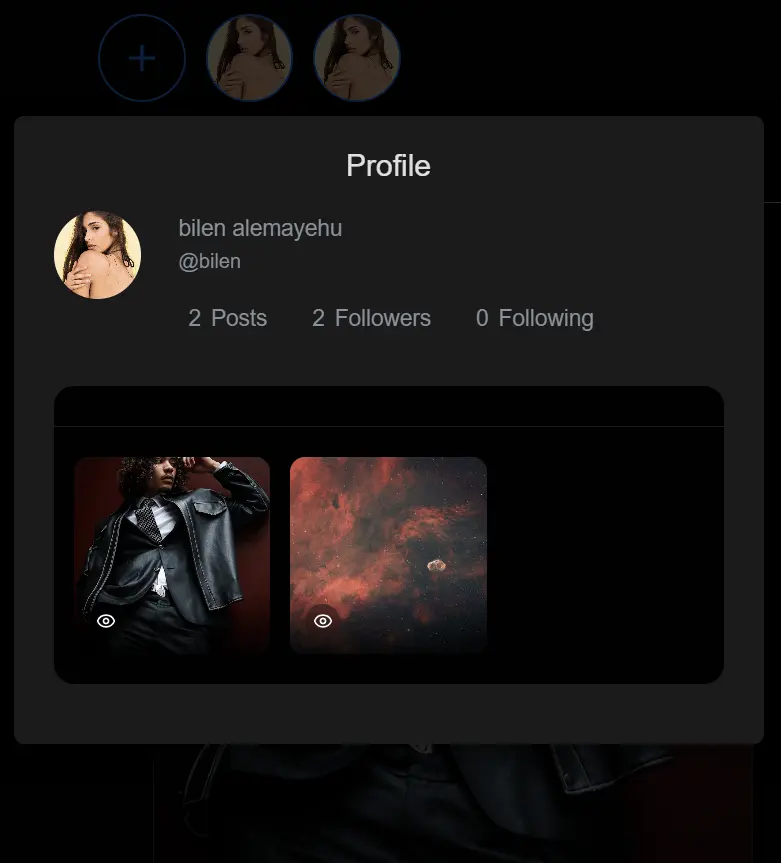Tap the eye icon on leather jacket post
The image size is (781, 863).
point(106,621)
